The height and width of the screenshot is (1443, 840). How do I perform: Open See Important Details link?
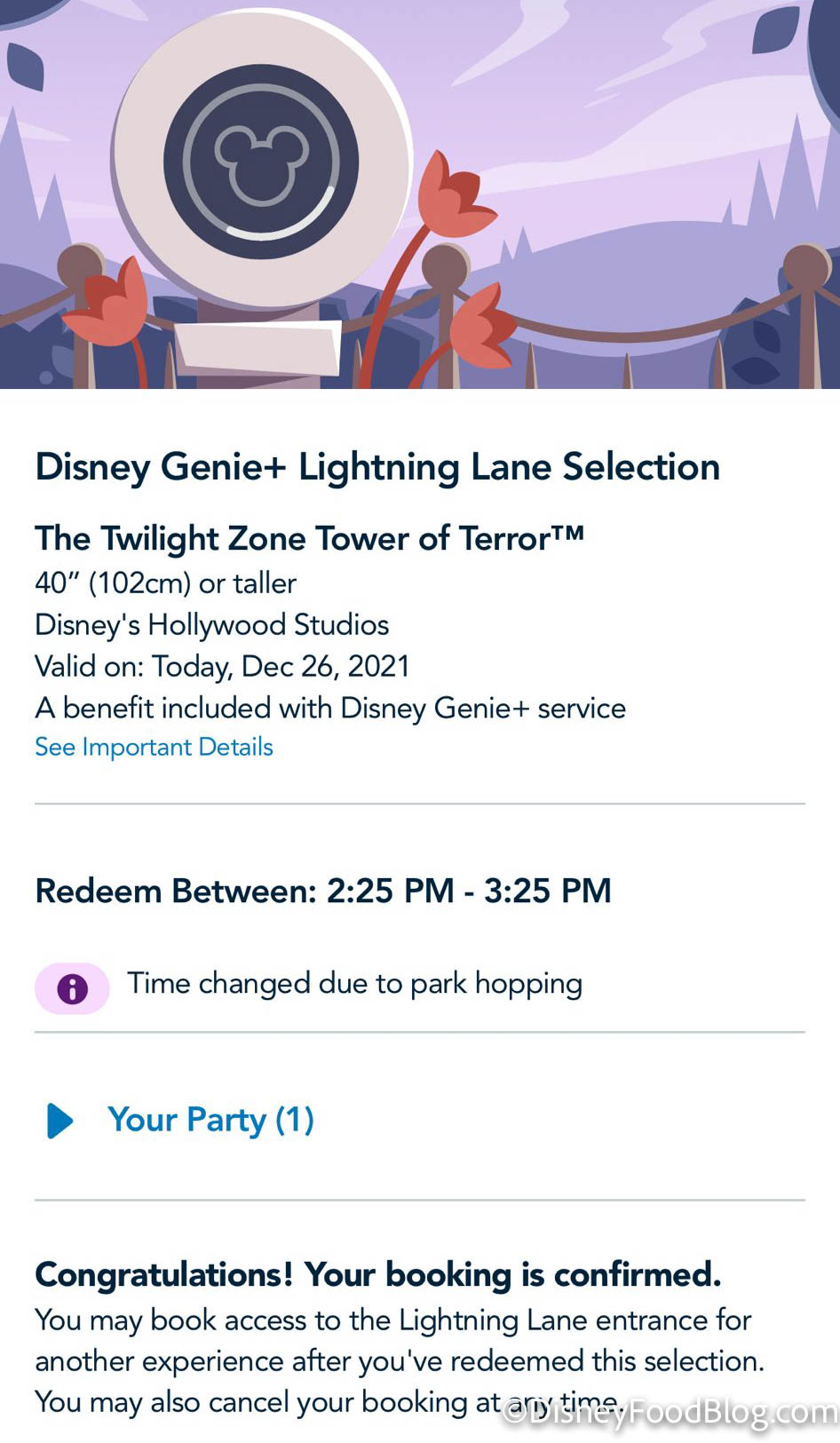154,747
